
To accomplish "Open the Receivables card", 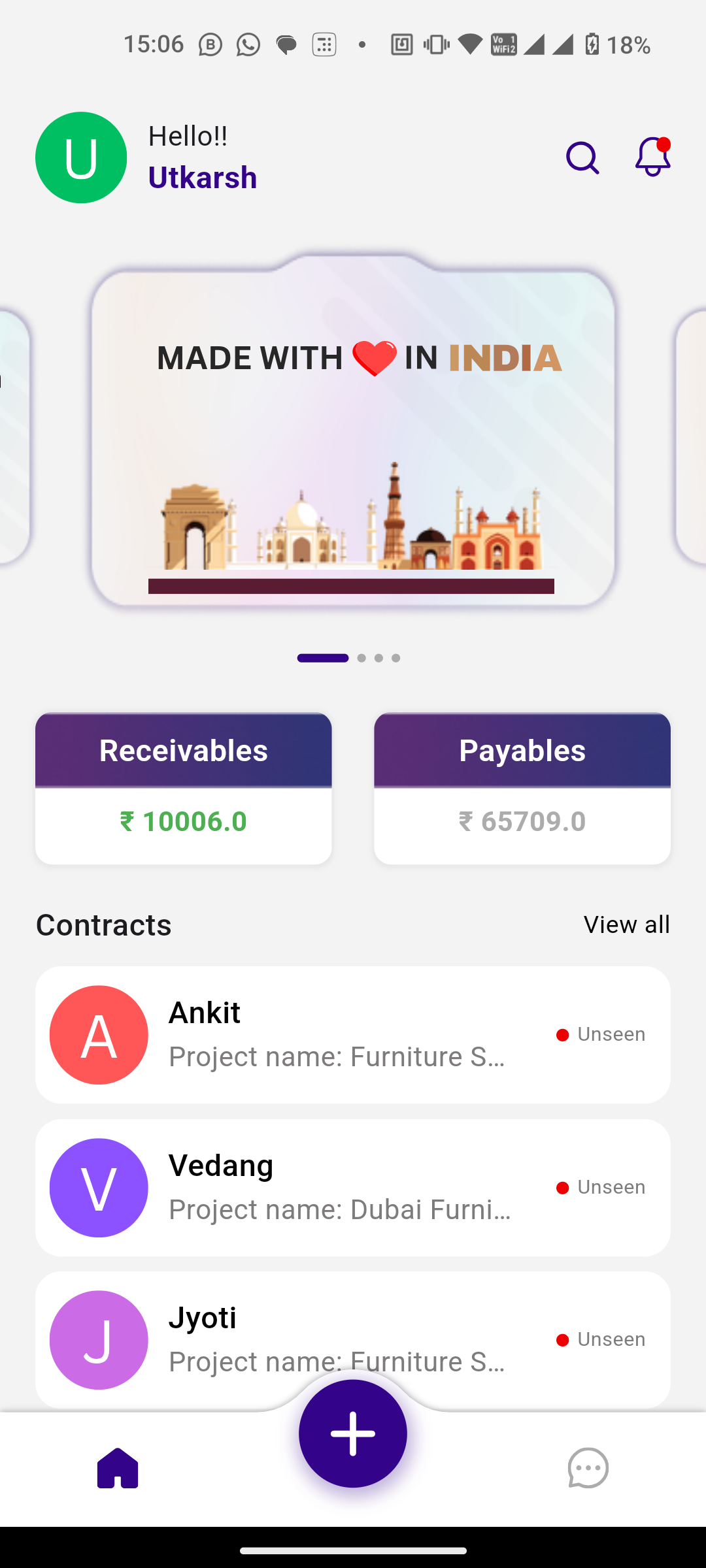I will 183,788.
